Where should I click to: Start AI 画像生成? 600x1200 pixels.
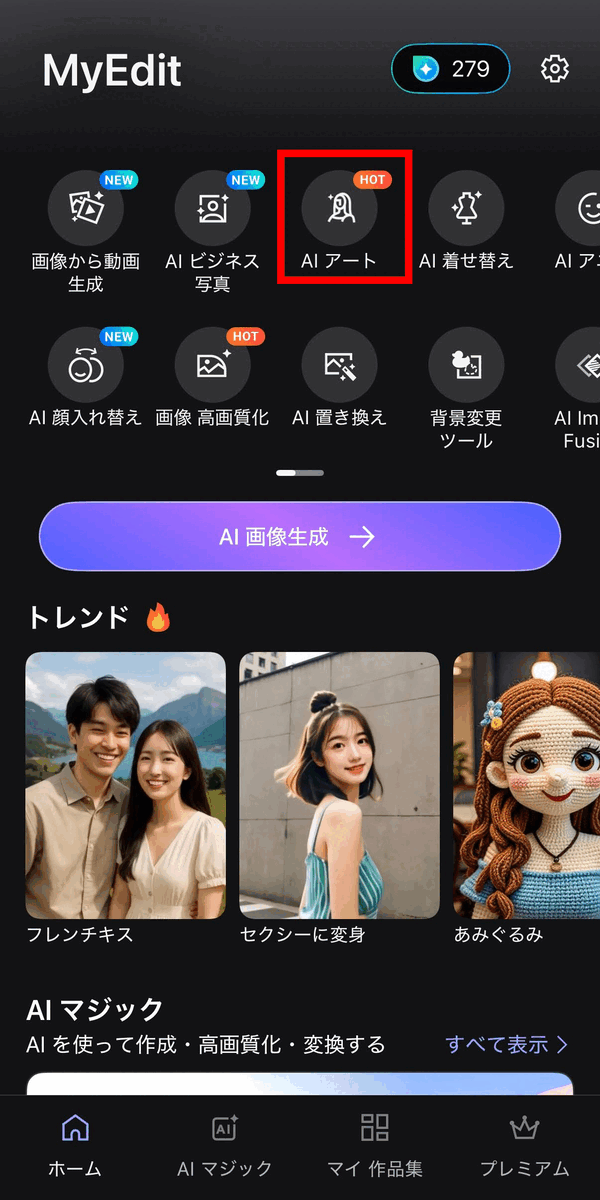pyautogui.click(x=300, y=537)
